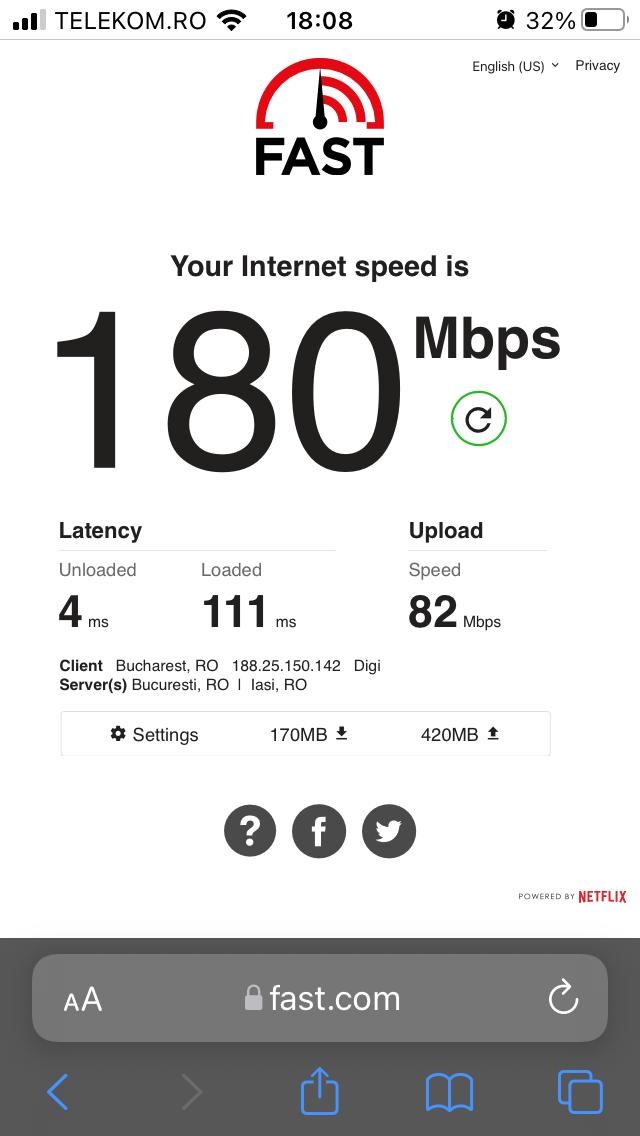Open the AA reader and text options
The height and width of the screenshot is (1136, 640).
83,999
